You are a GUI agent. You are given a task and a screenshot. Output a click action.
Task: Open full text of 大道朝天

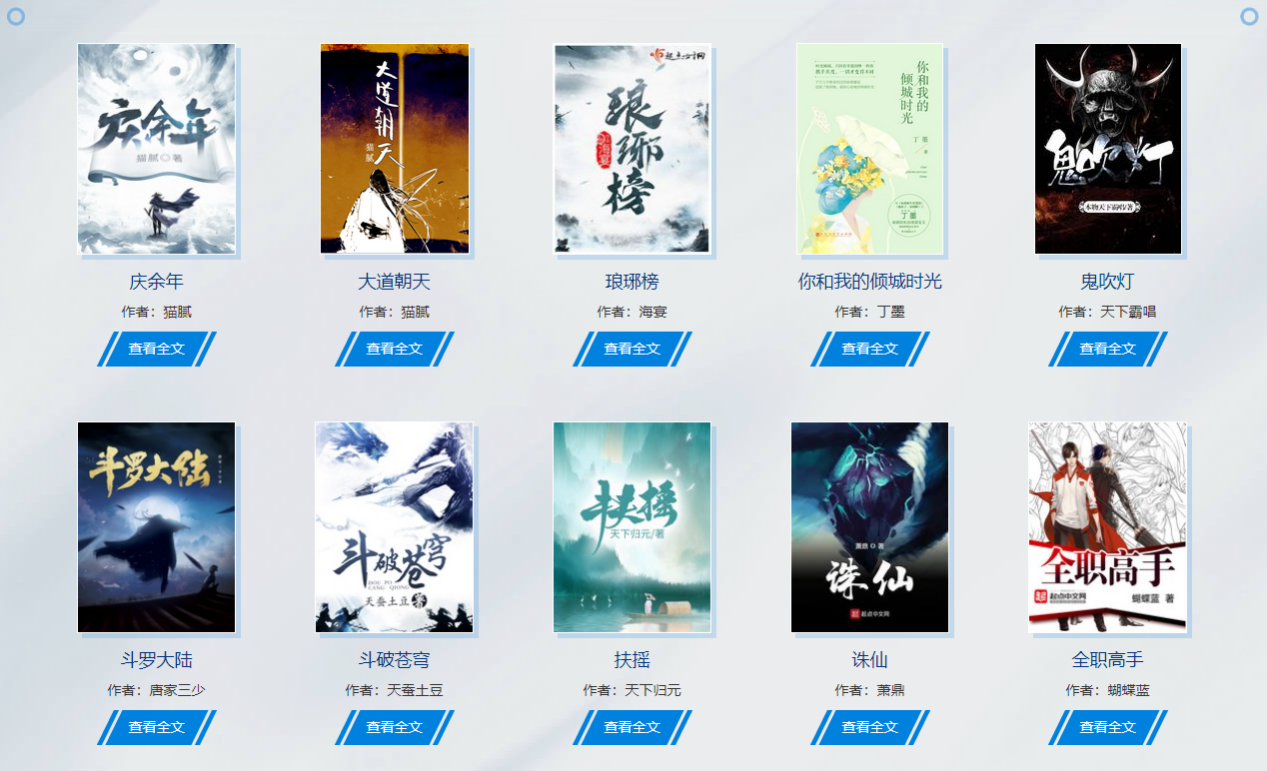[x=394, y=349]
